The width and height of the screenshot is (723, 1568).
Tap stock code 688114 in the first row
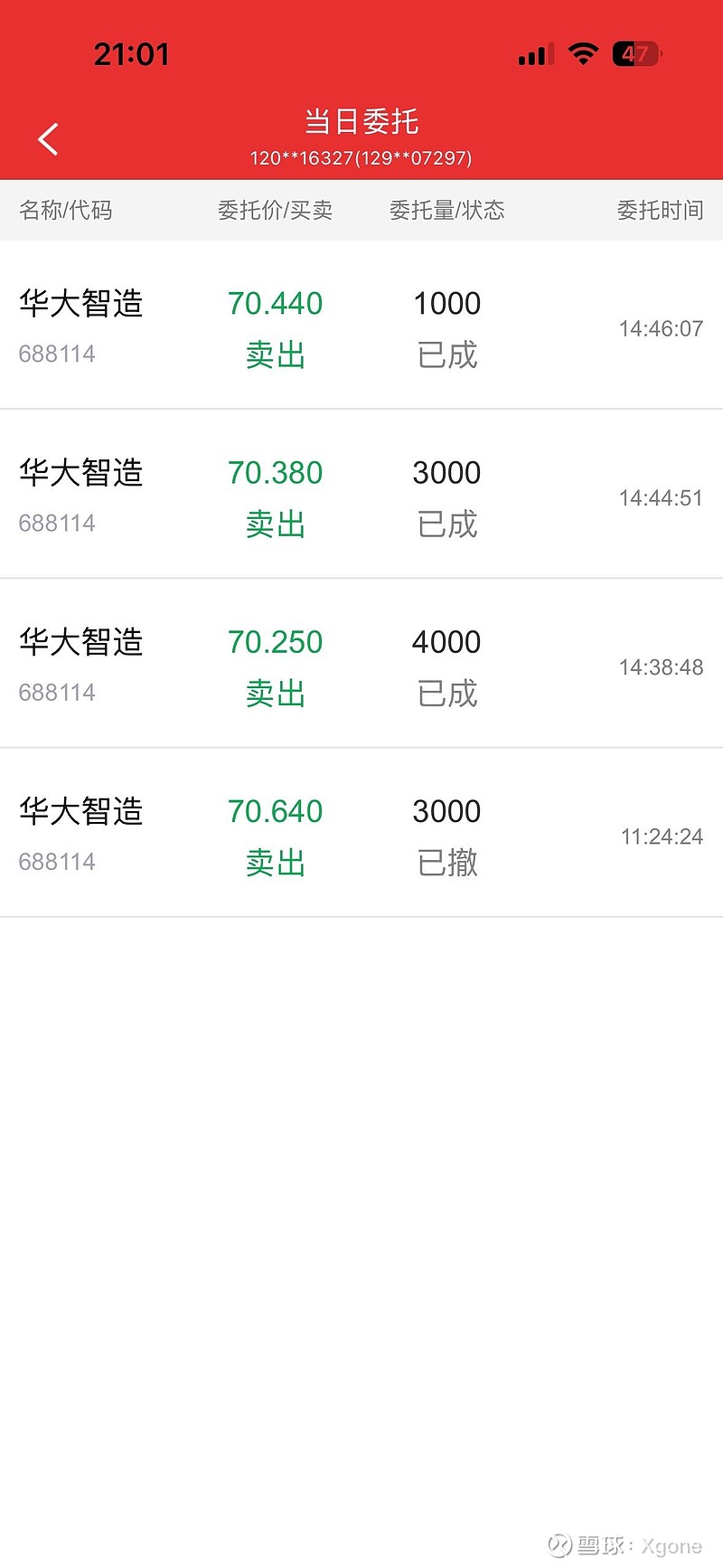[x=57, y=354]
